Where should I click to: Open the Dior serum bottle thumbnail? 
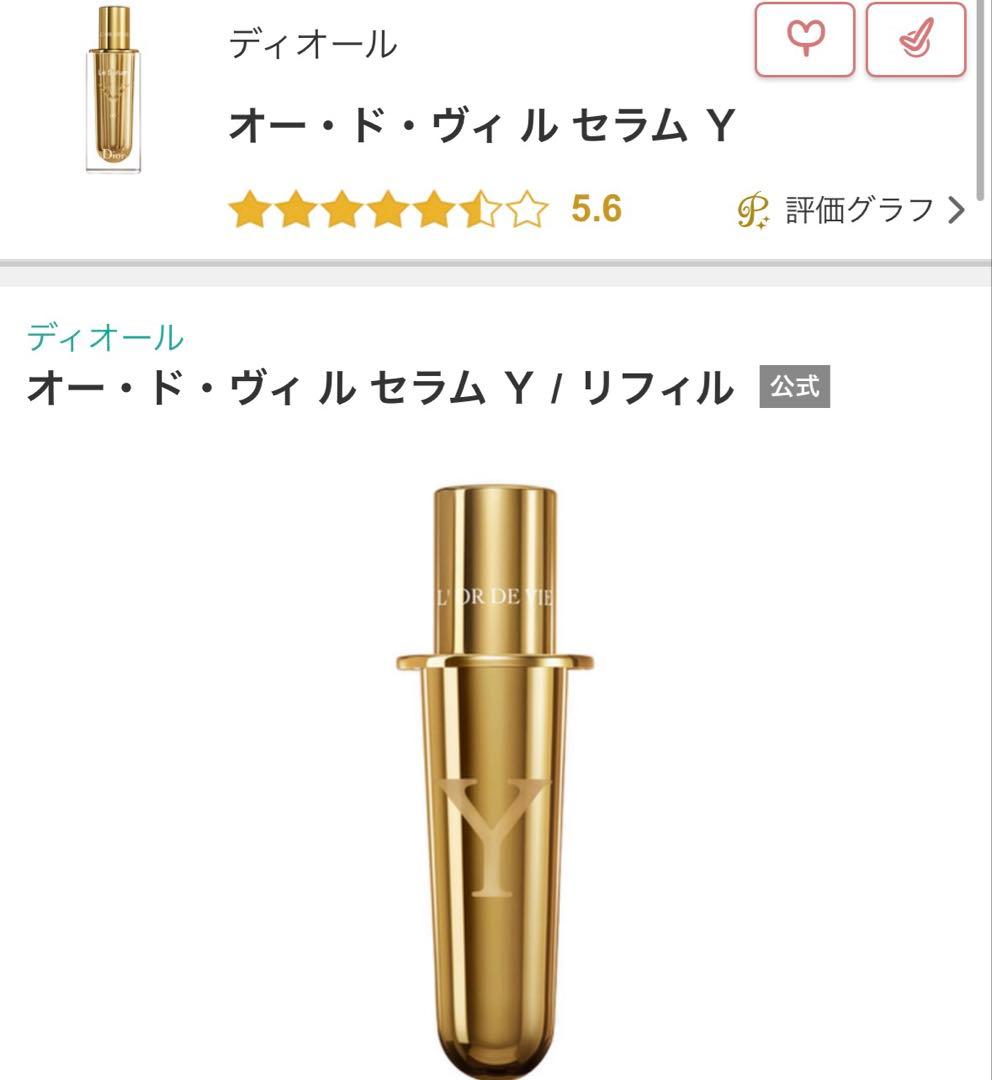[113, 90]
